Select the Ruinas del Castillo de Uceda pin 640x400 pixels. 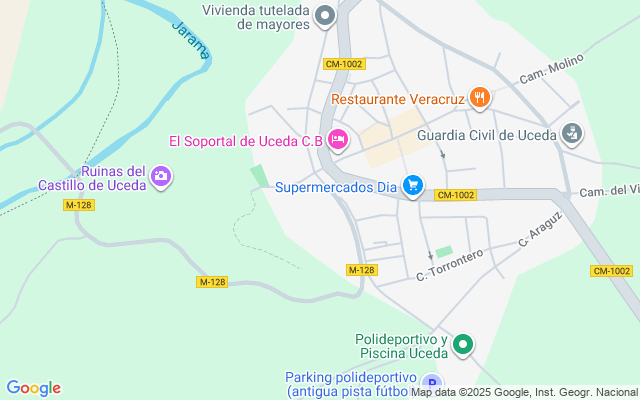(x=160, y=177)
